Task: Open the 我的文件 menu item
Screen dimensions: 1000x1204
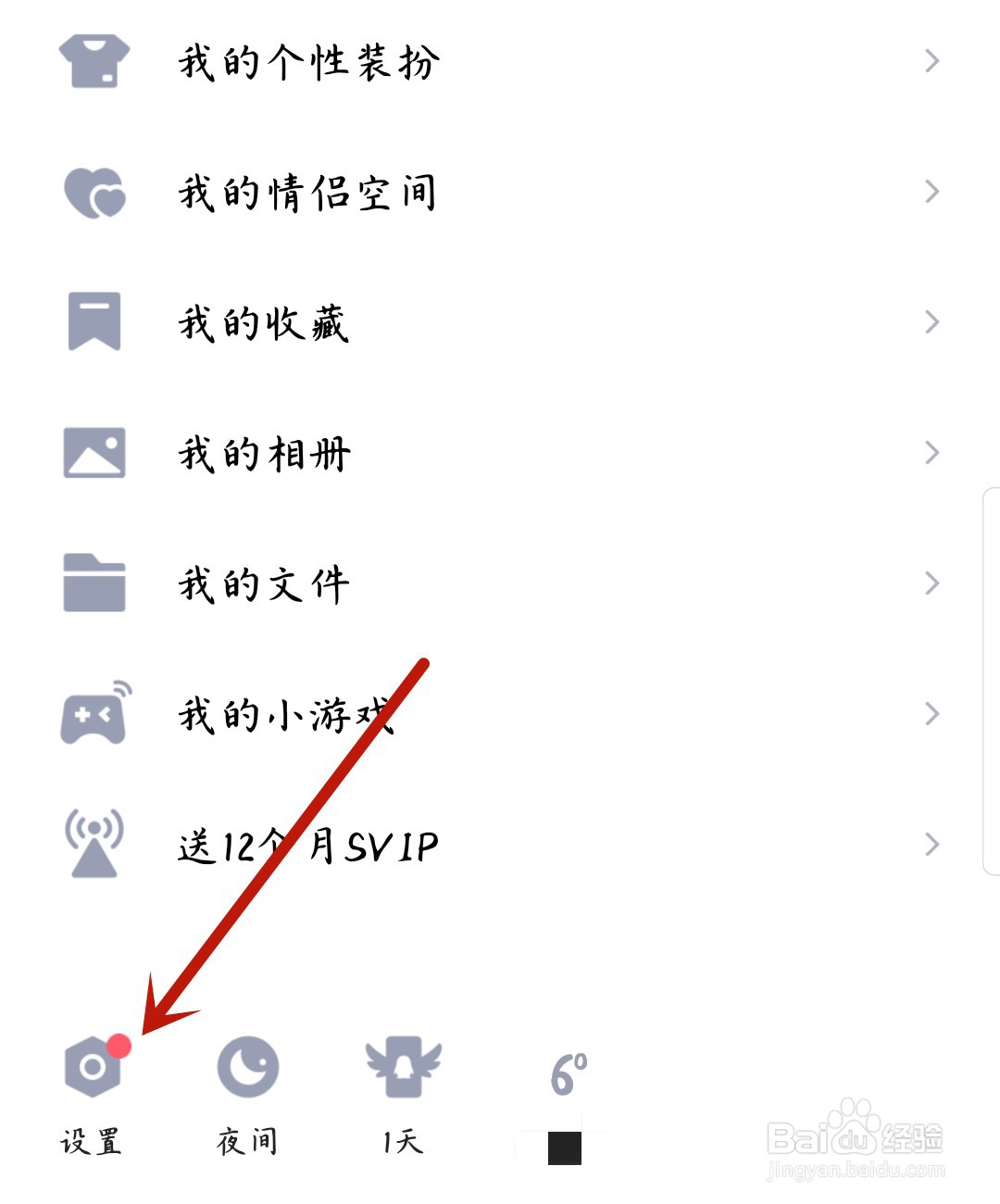Action: [x=265, y=583]
